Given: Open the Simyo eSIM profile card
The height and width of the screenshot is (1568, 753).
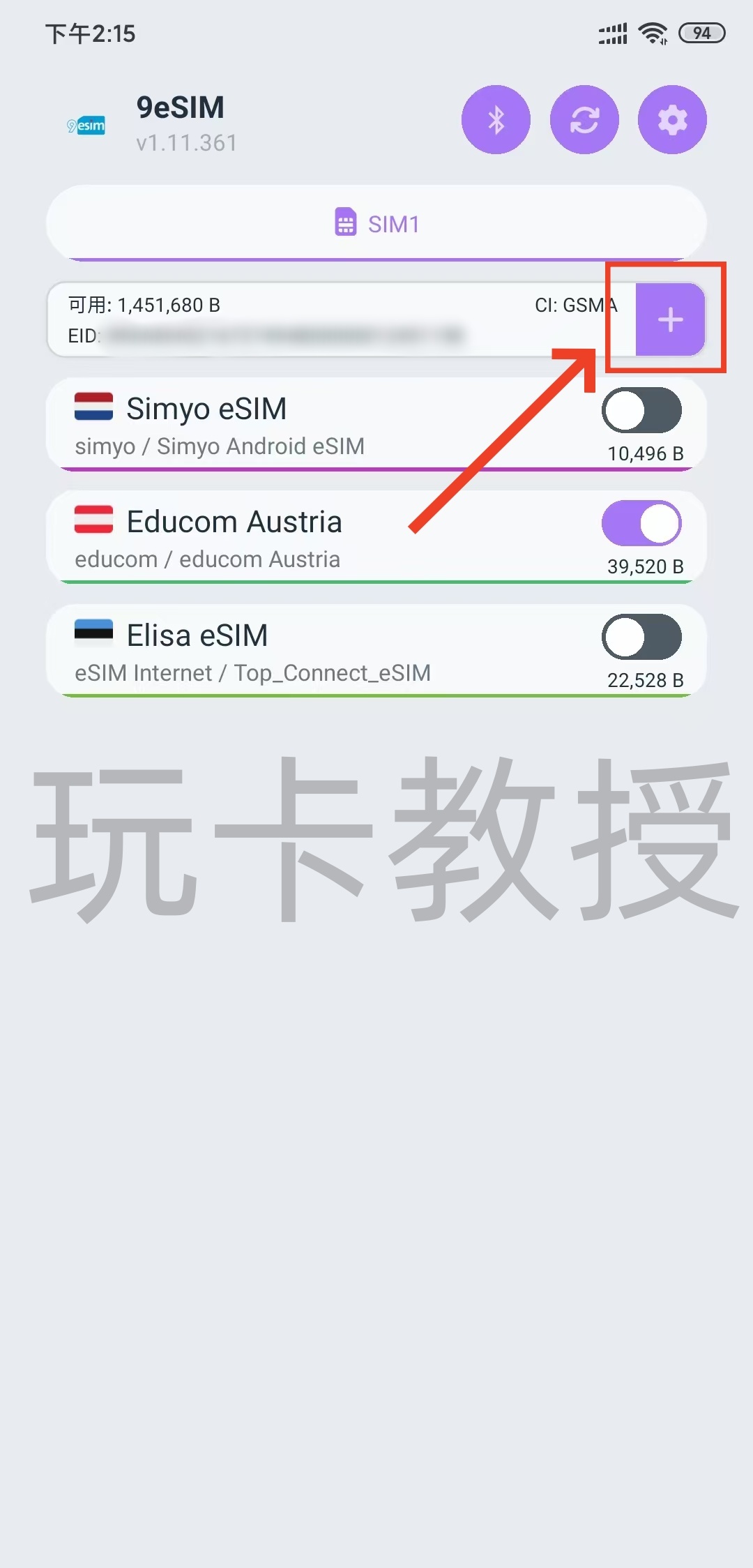Looking at the screenshot, I should click(x=279, y=424).
